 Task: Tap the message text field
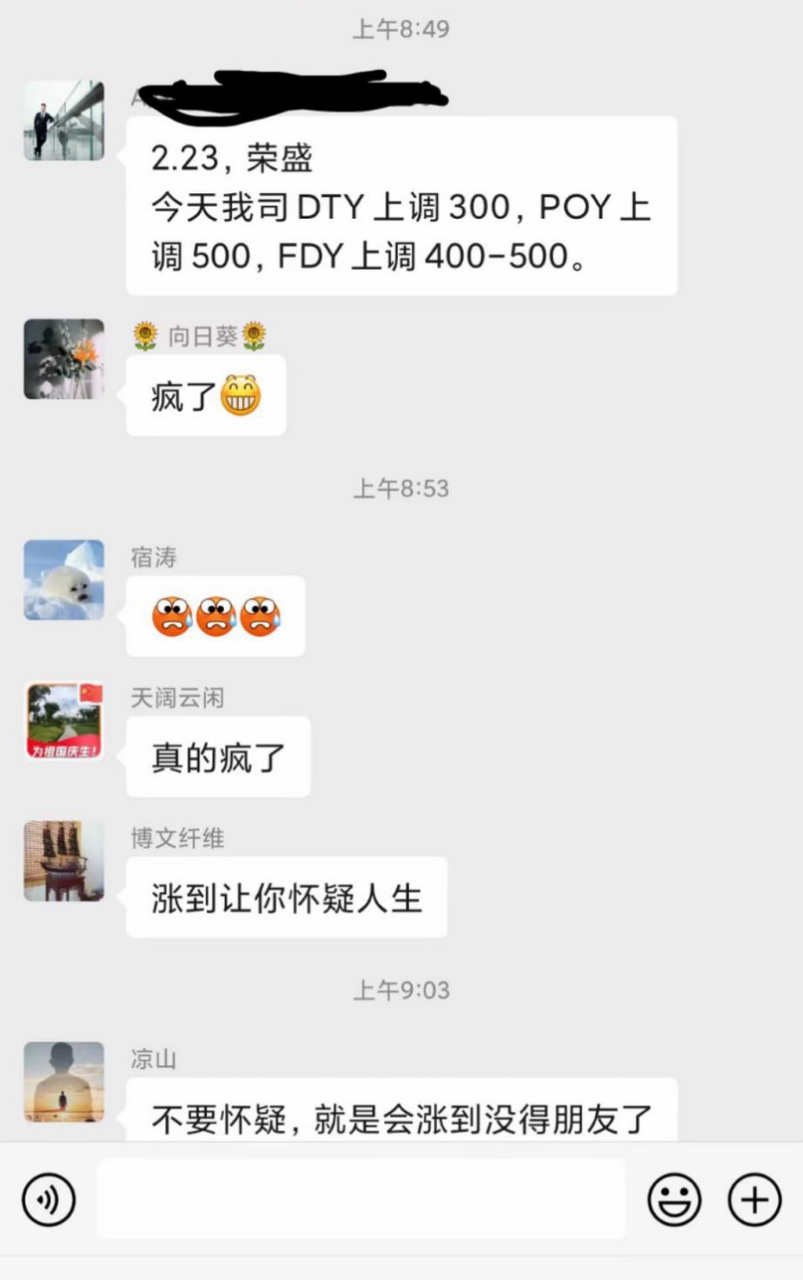pyautogui.click(x=360, y=1198)
